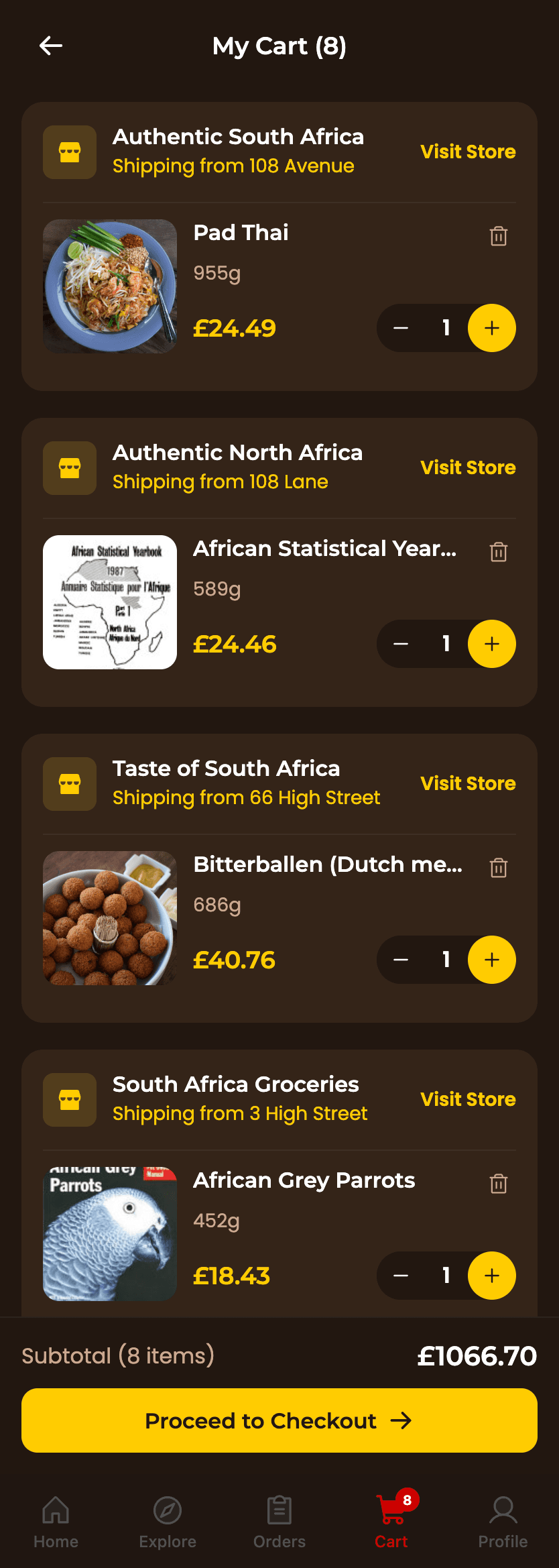Visit the South Africa Groceries store

coord(468,1099)
